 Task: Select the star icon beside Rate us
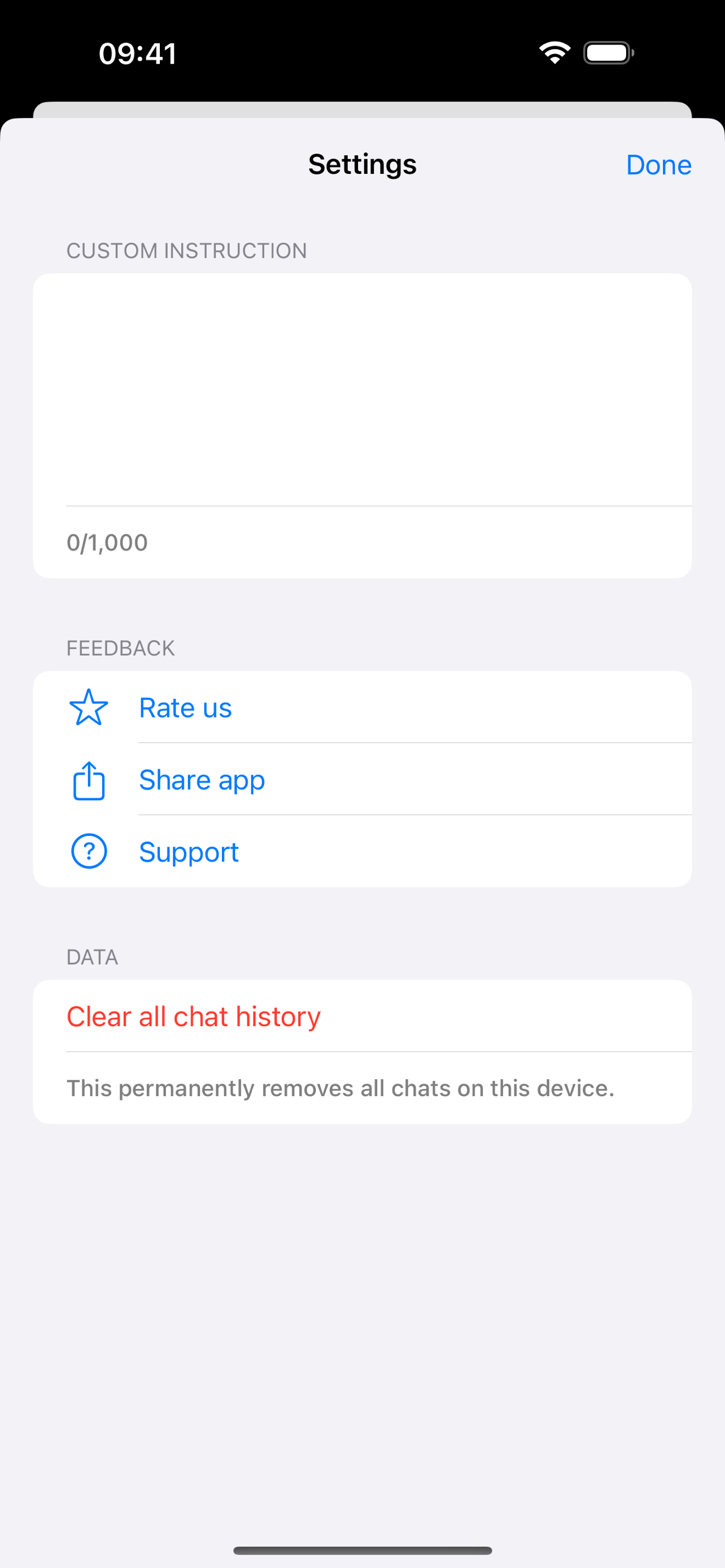pyautogui.click(x=88, y=708)
